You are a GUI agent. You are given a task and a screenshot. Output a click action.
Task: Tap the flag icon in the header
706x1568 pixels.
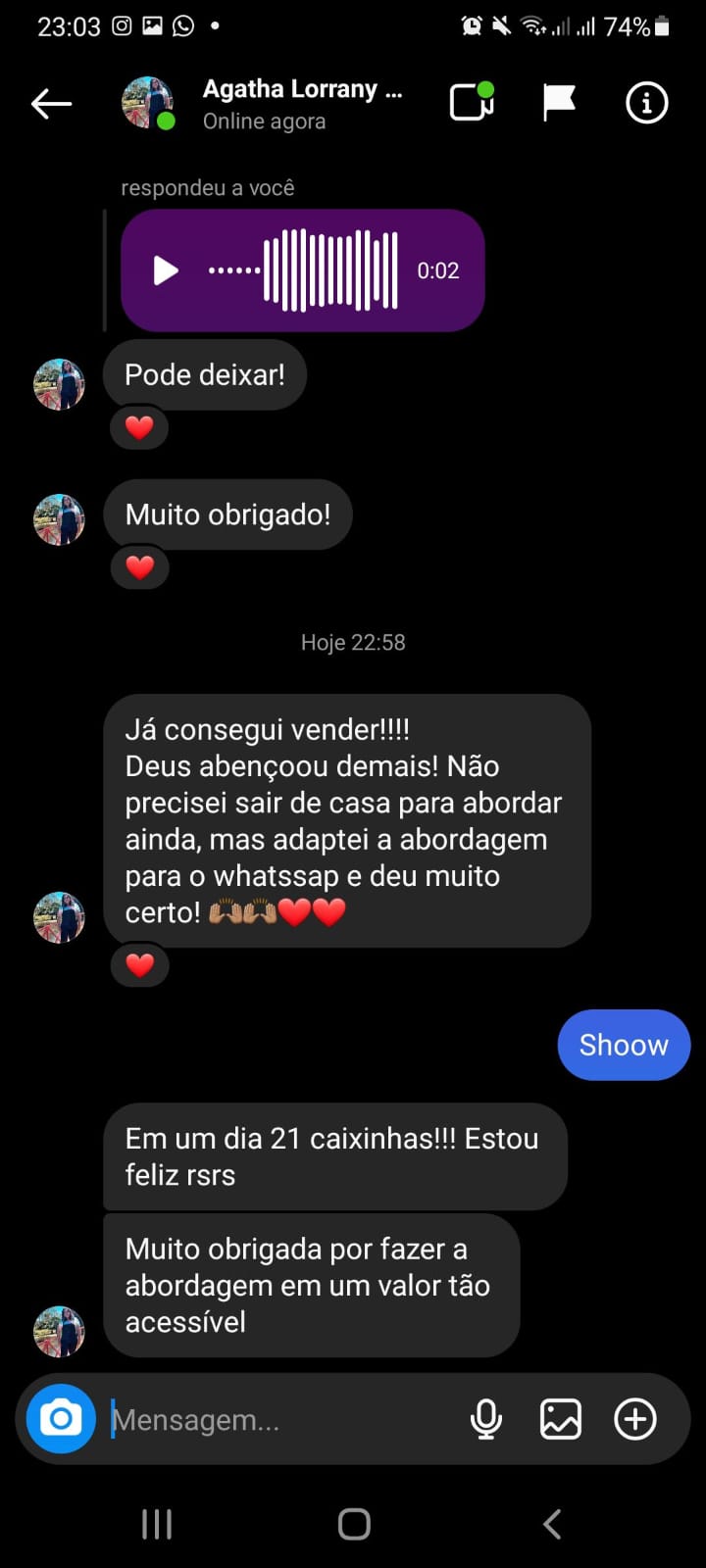(x=559, y=102)
